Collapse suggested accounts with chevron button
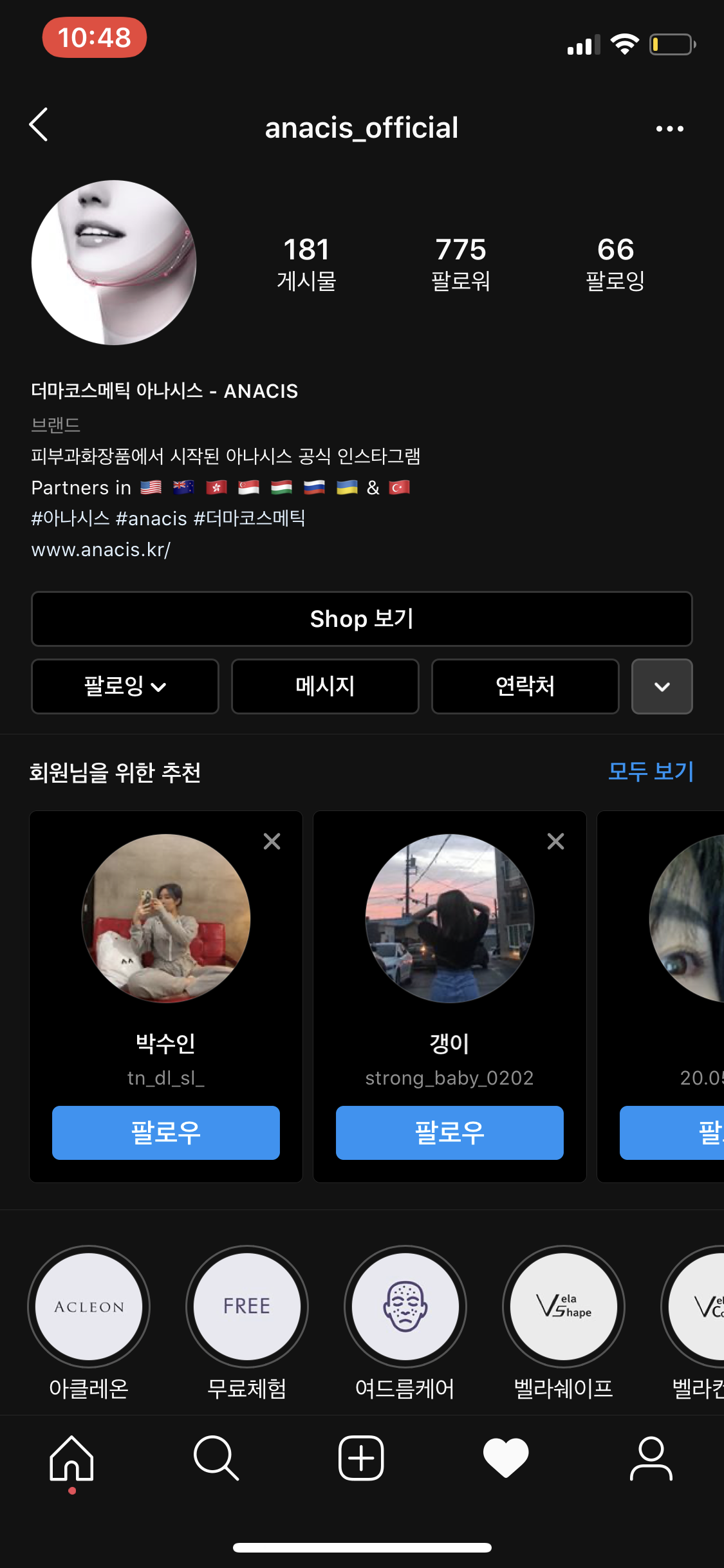724x1568 pixels. pos(662,686)
